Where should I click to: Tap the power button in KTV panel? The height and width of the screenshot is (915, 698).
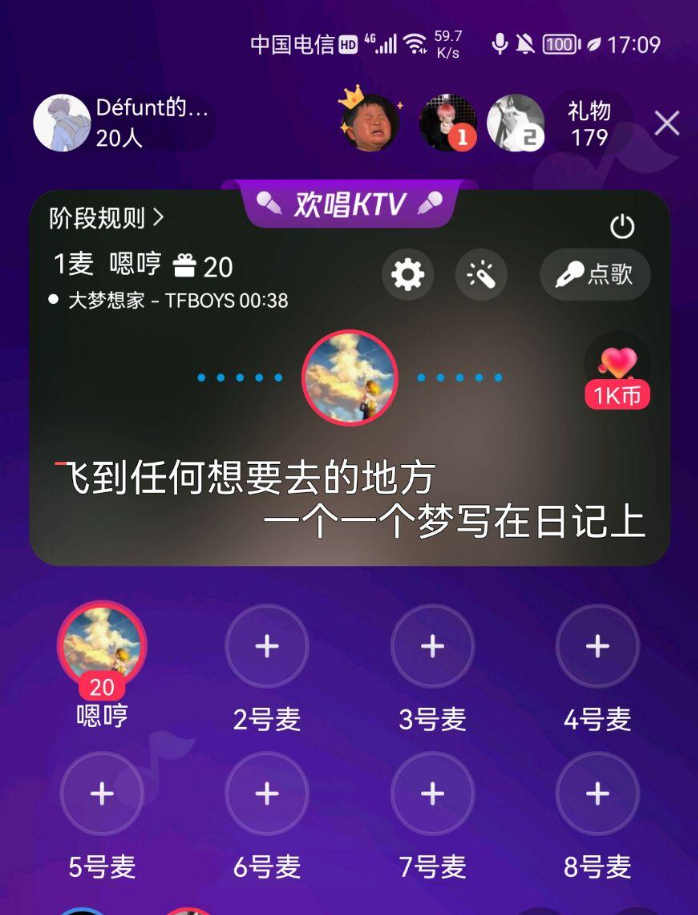tap(622, 227)
